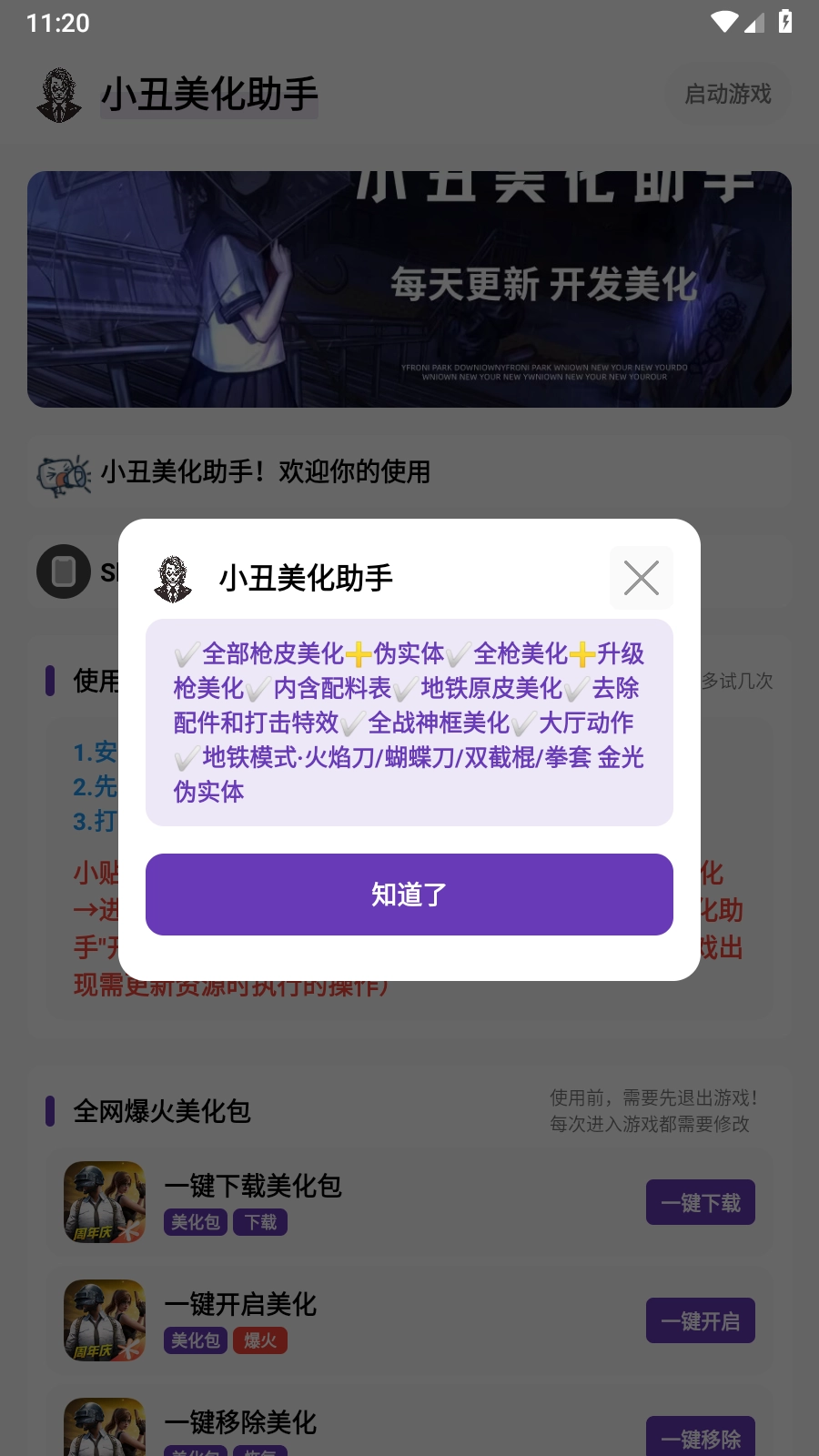The height and width of the screenshot is (1456, 819).
Task: Click the 一键下载 download button
Action: (700, 1202)
